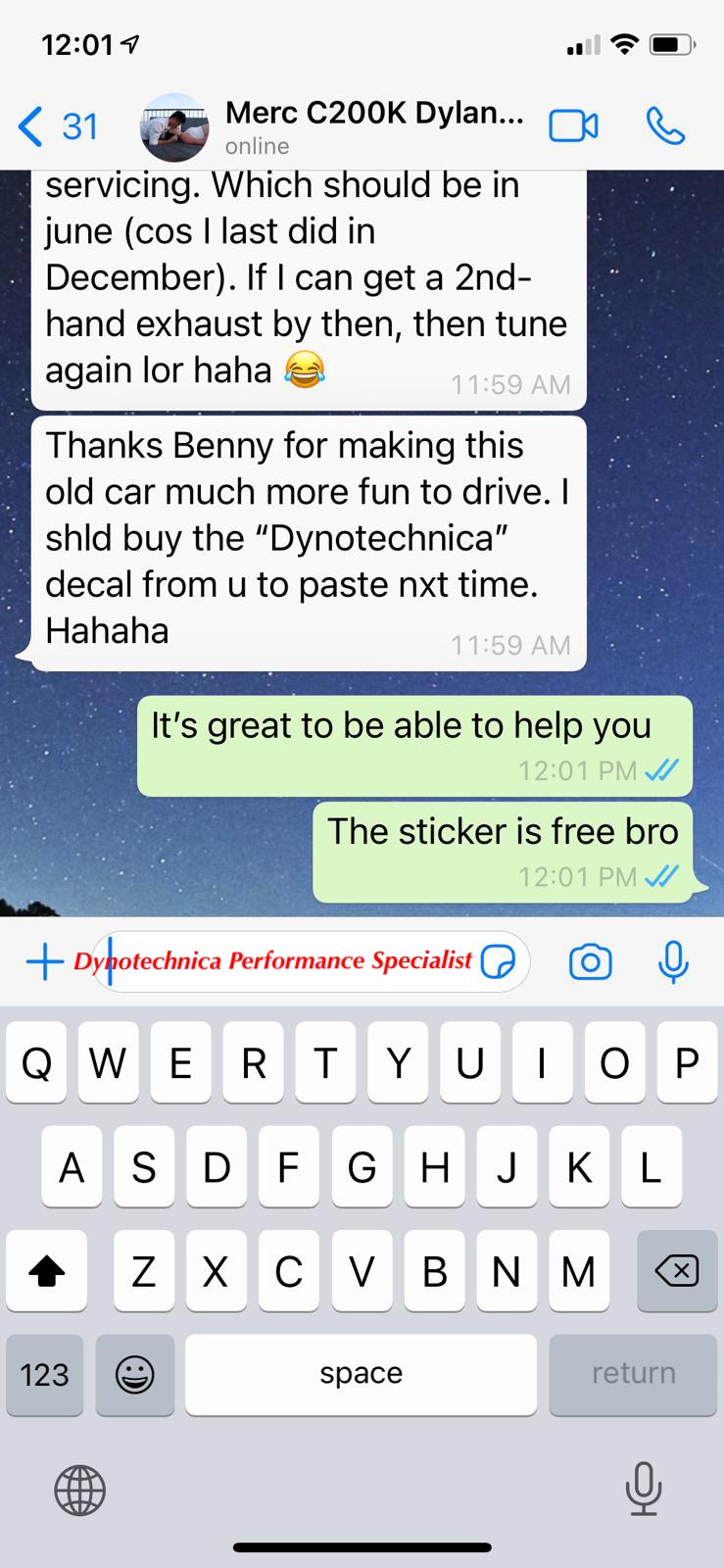Open the camera from the chat bar
The width and height of the screenshot is (724, 1568).
point(590,962)
